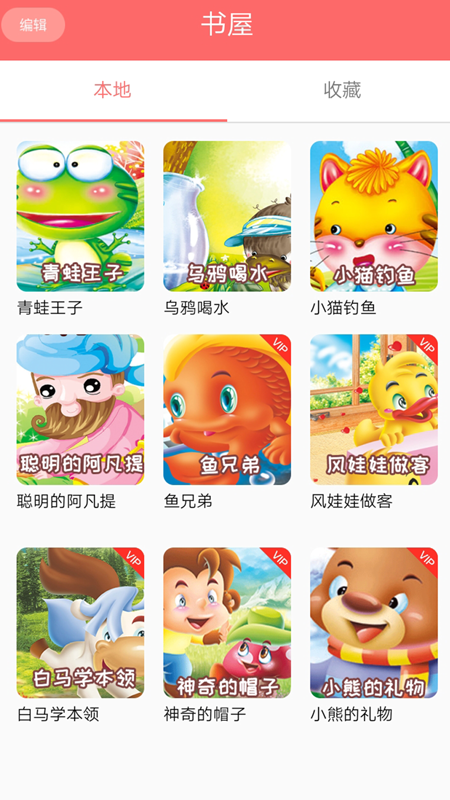Viewport: 450px width, 800px height.
Task: Open the VIP book 神奇的帽子
Action: coord(227,623)
